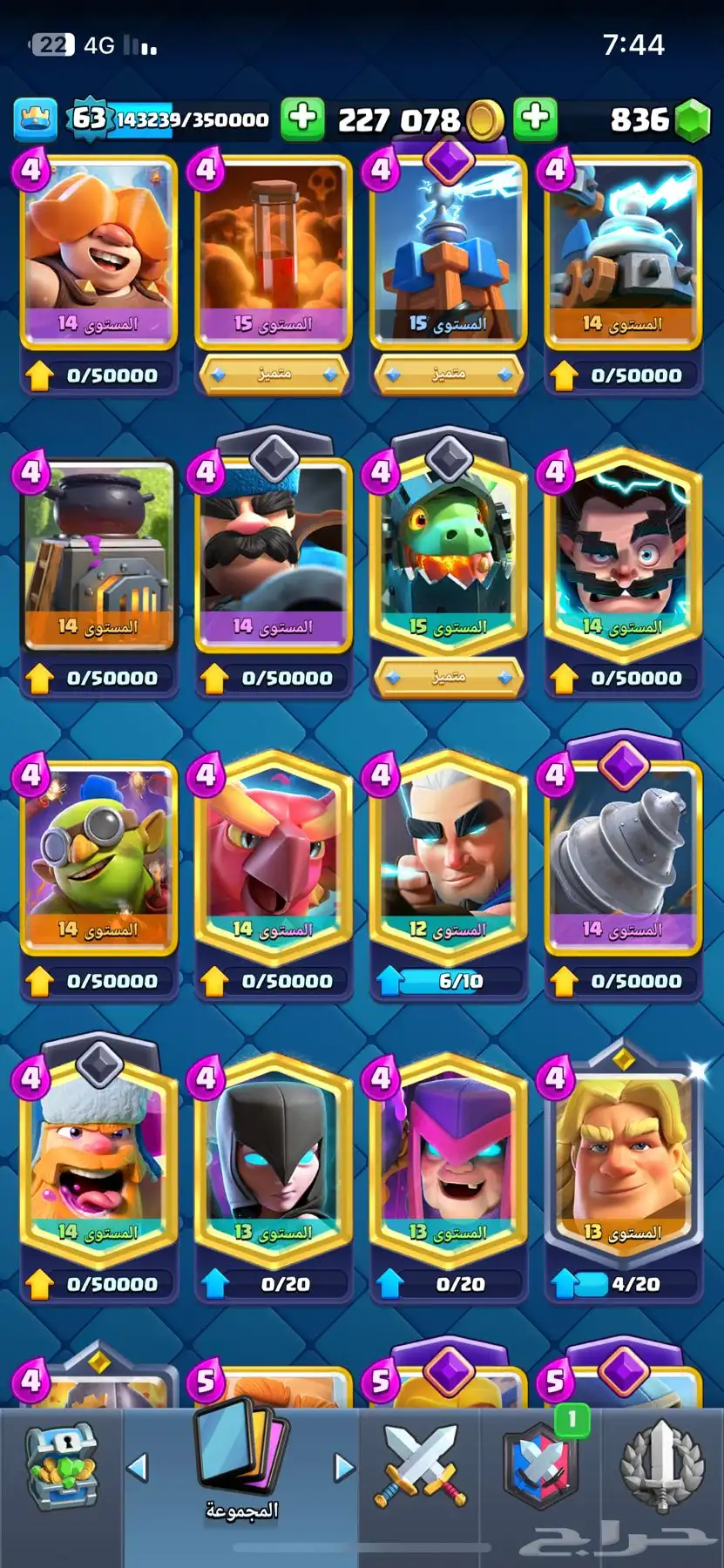Switch to the battle crossed swords tab
Screen dimensions: 724x1568
click(x=421, y=1468)
